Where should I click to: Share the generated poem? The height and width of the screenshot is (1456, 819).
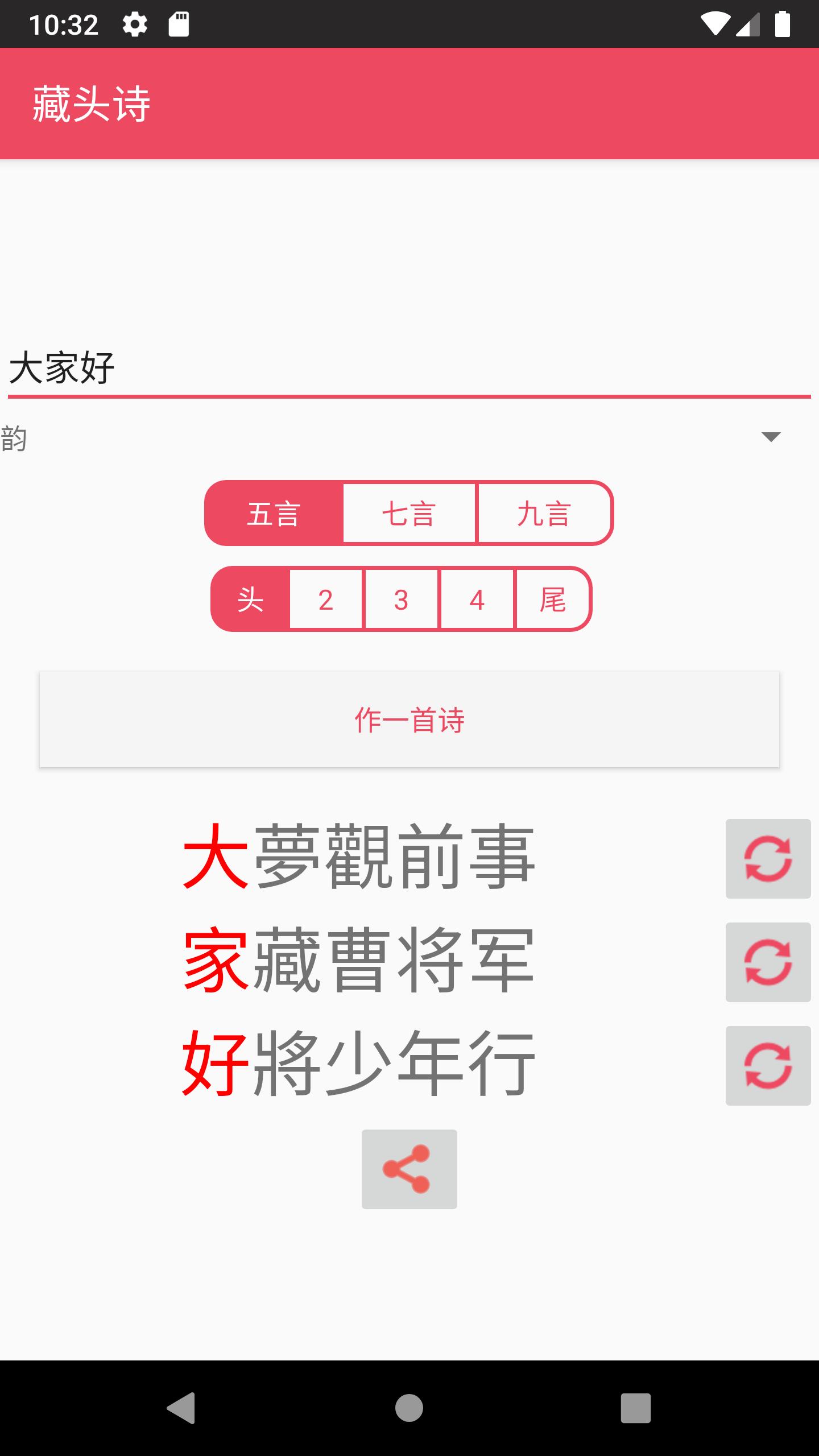pyautogui.click(x=409, y=1169)
